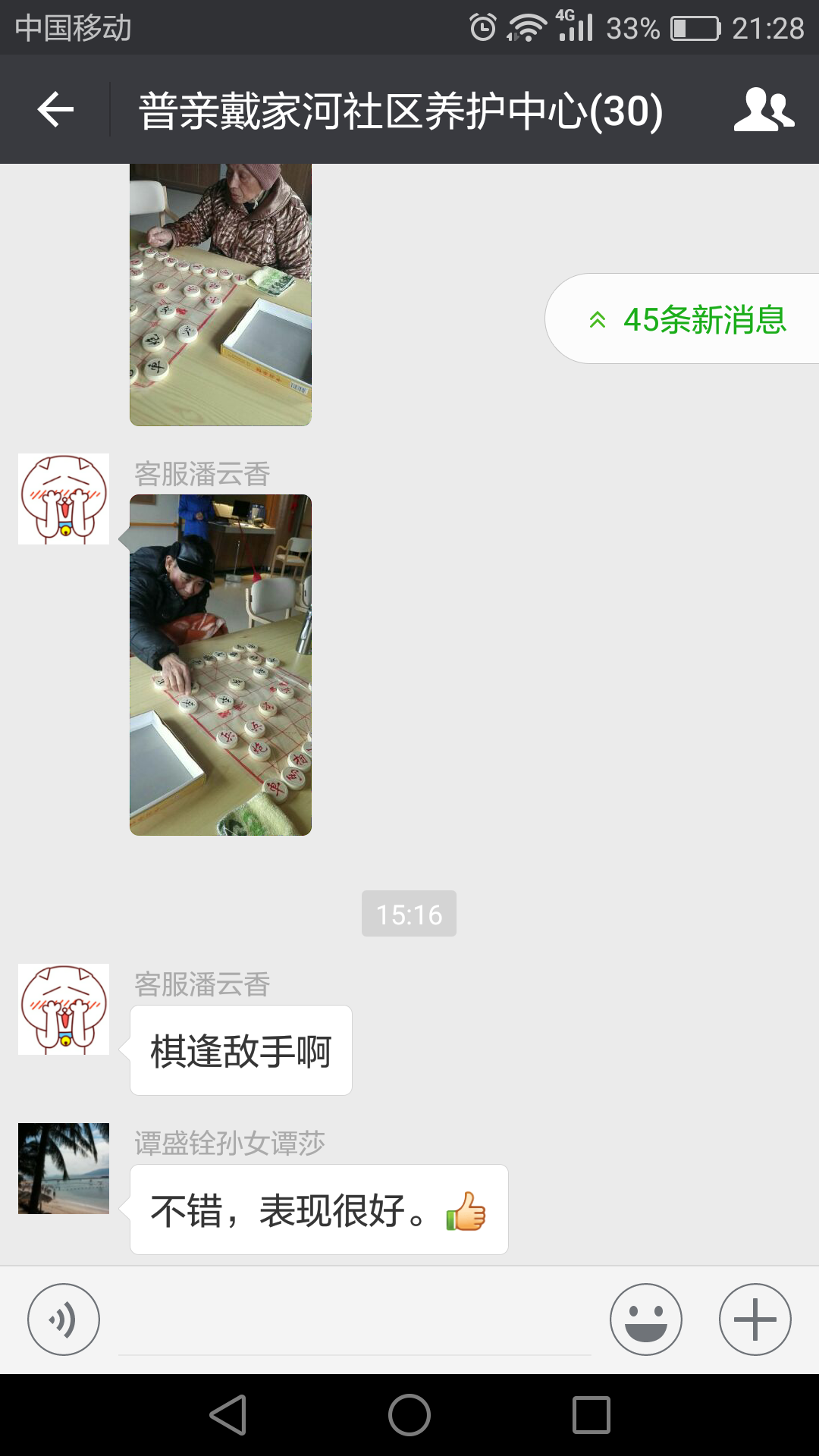Open the system recent apps button
Image resolution: width=819 pixels, height=1456 pixels.
pyautogui.click(x=591, y=1415)
